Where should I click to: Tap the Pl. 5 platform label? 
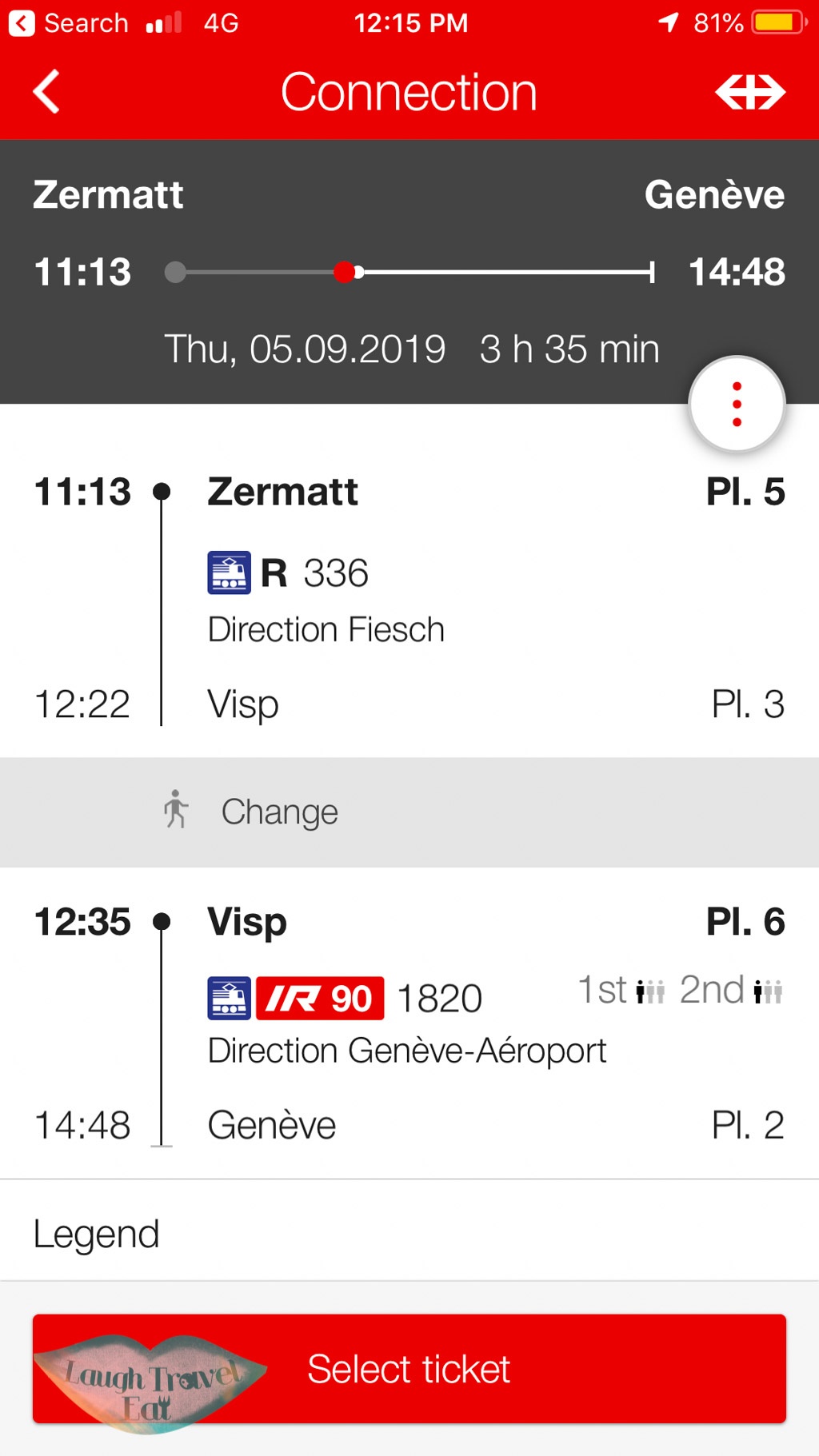[748, 493]
